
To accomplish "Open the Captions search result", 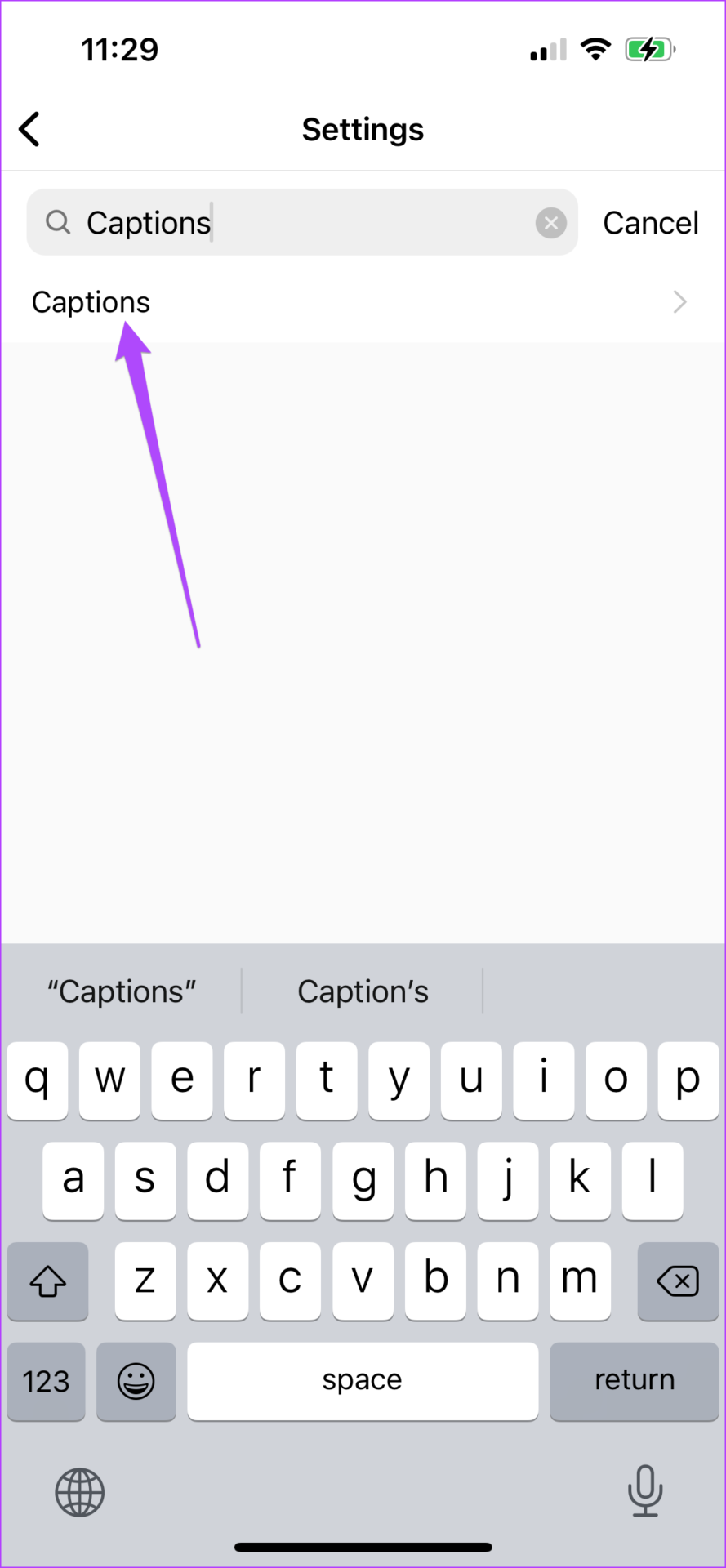I will pos(359,302).
